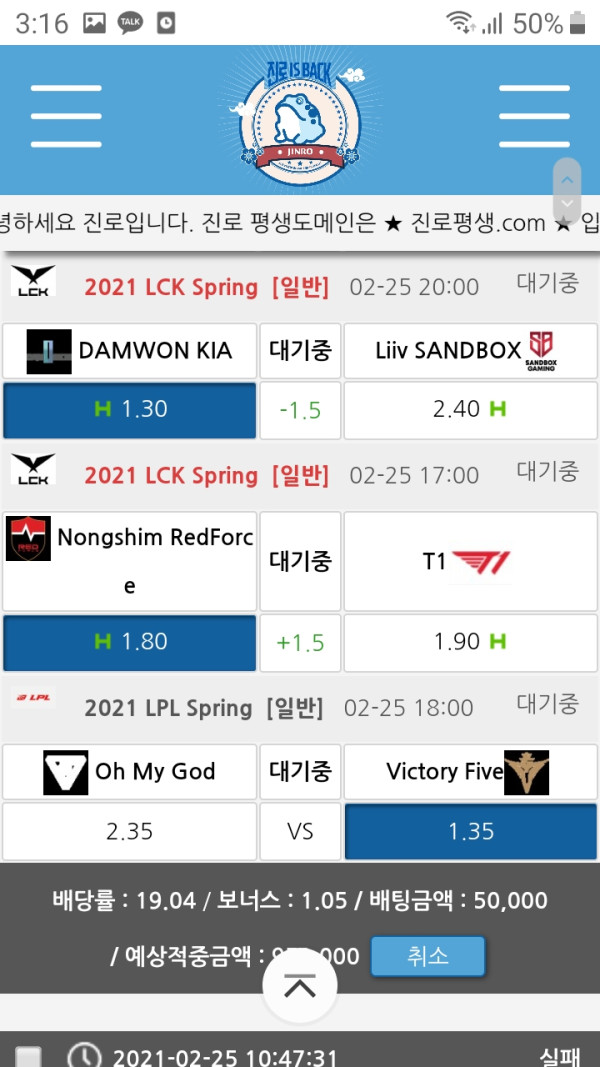This screenshot has width=600, height=1067.
Task: Open the right hamburger menu
Action: 533,117
